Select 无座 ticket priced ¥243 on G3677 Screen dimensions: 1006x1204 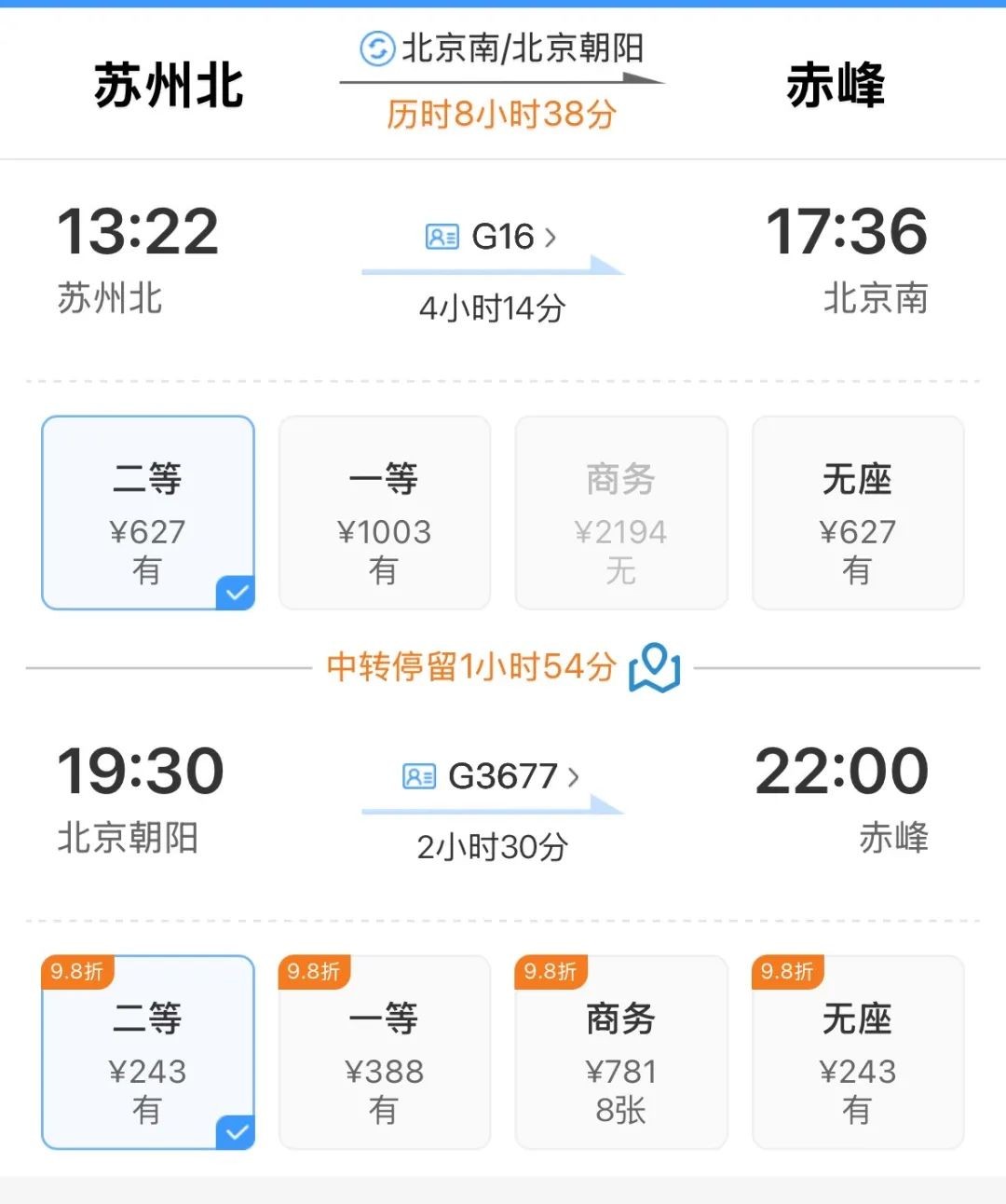858,1052
